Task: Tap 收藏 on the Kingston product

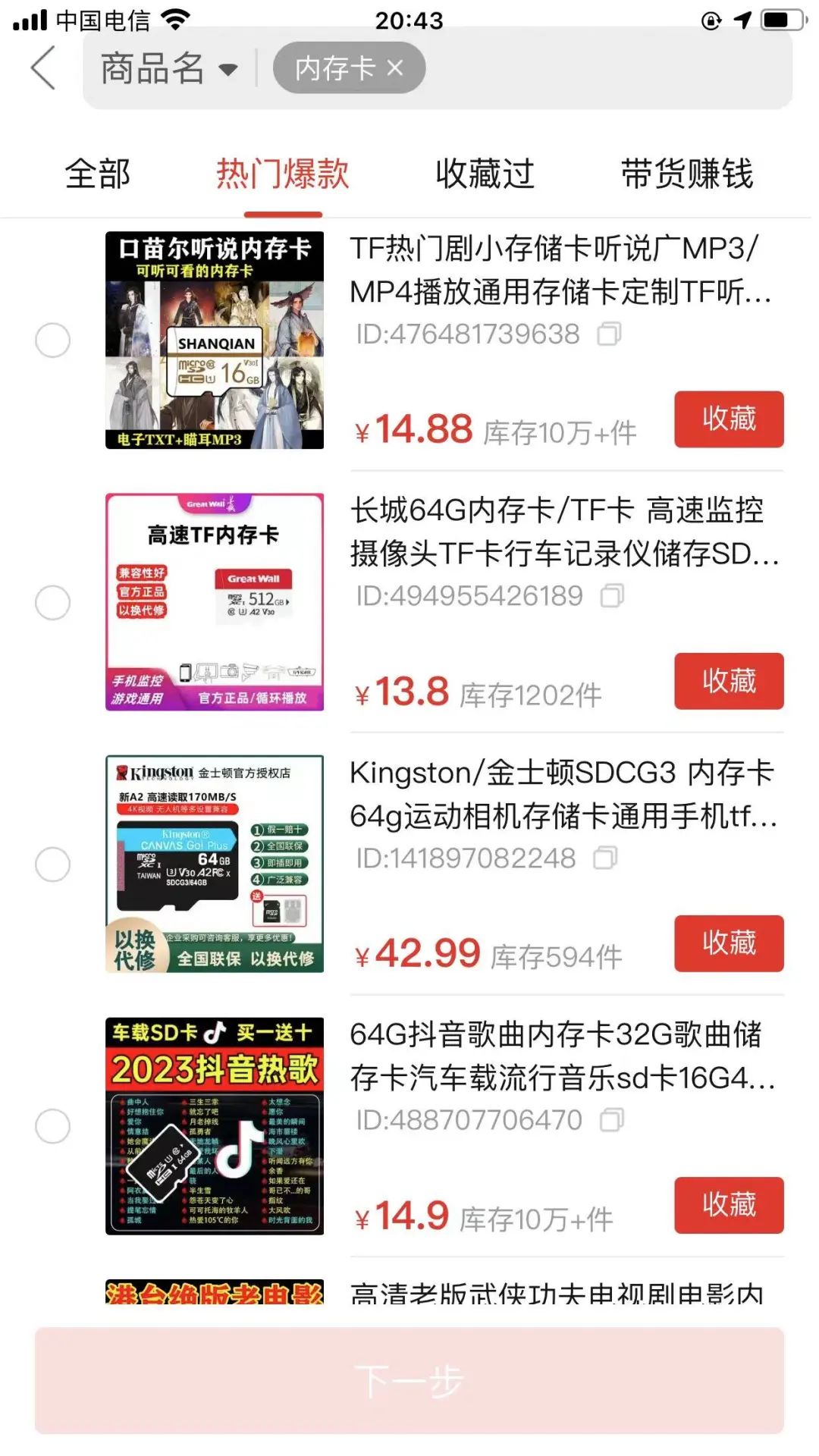Action: [728, 943]
